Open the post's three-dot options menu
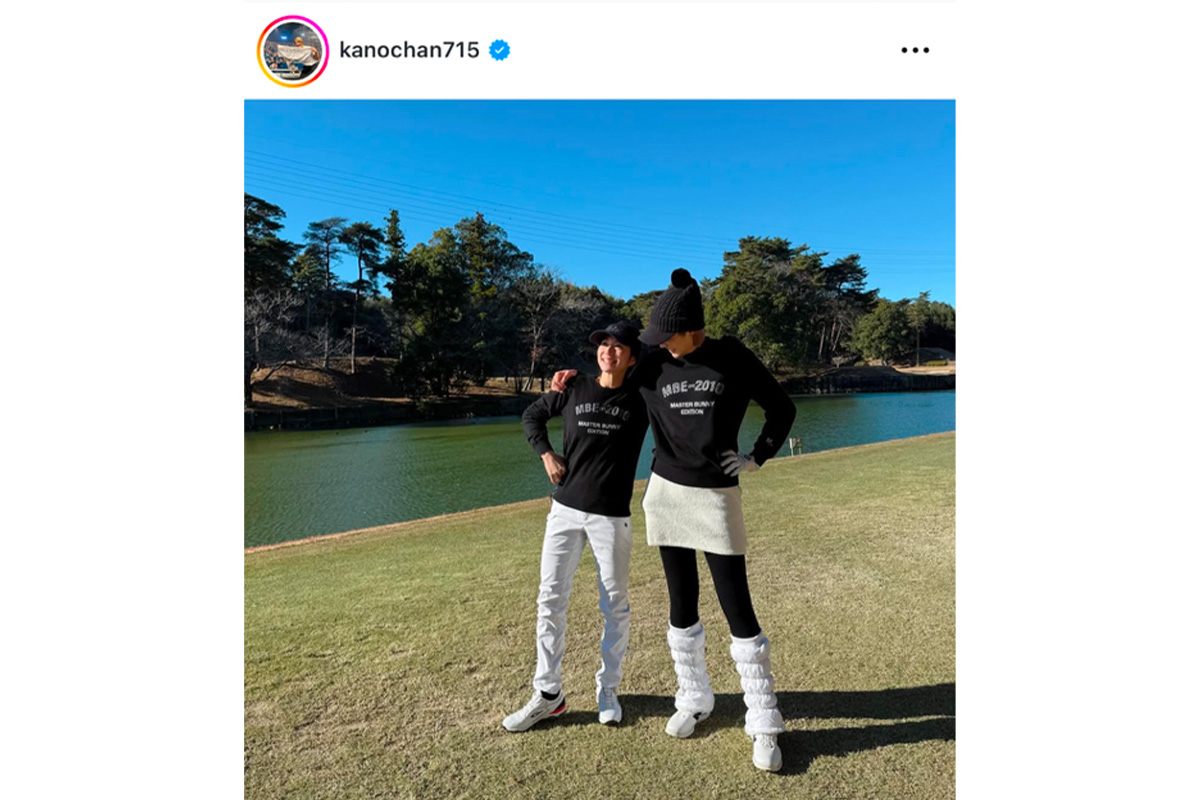Image resolution: width=1200 pixels, height=800 pixels. tap(914, 50)
